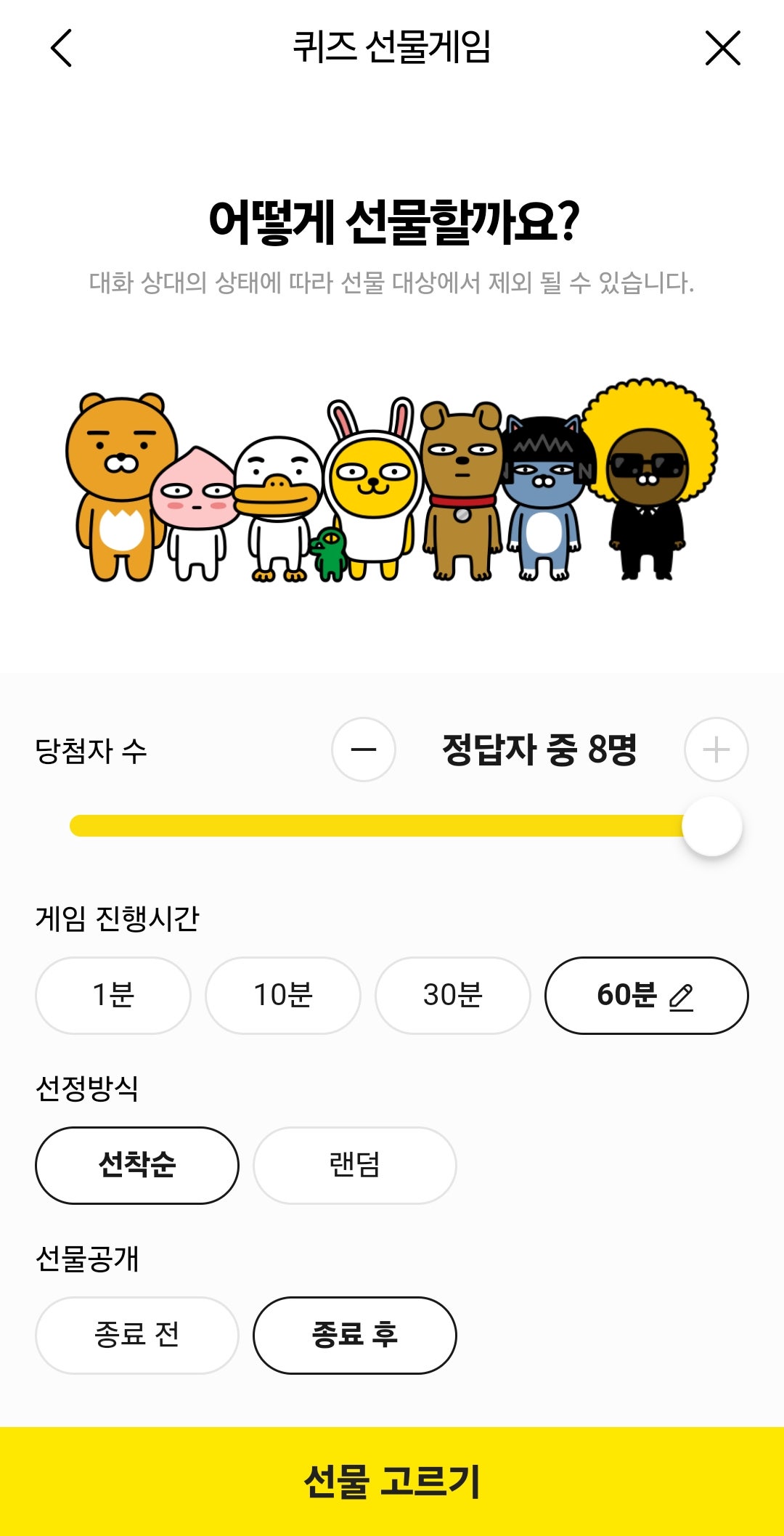The width and height of the screenshot is (784, 1536).
Task: Tap the winner count slider handle
Action: coord(712,826)
